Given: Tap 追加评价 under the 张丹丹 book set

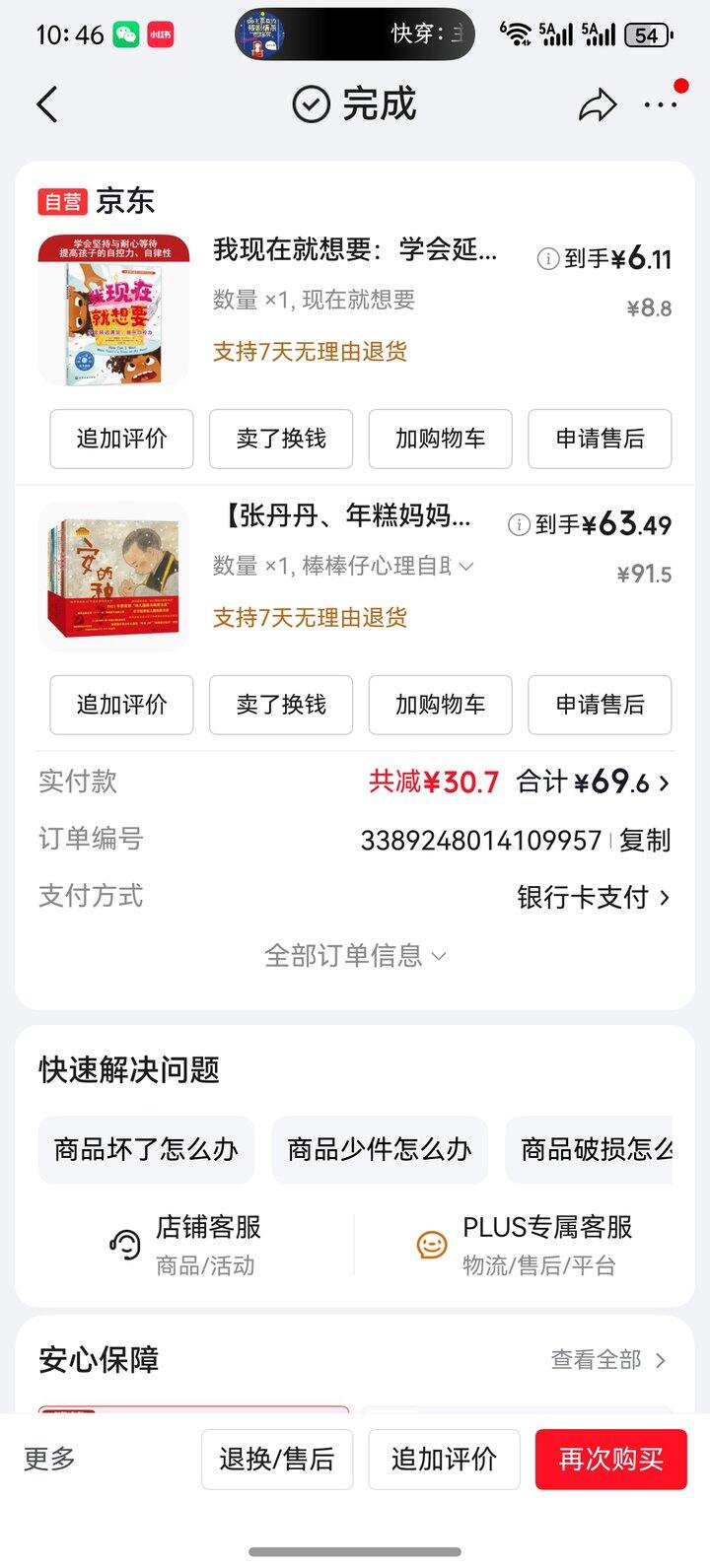Looking at the screenshot, I should [x=121, y=705].
